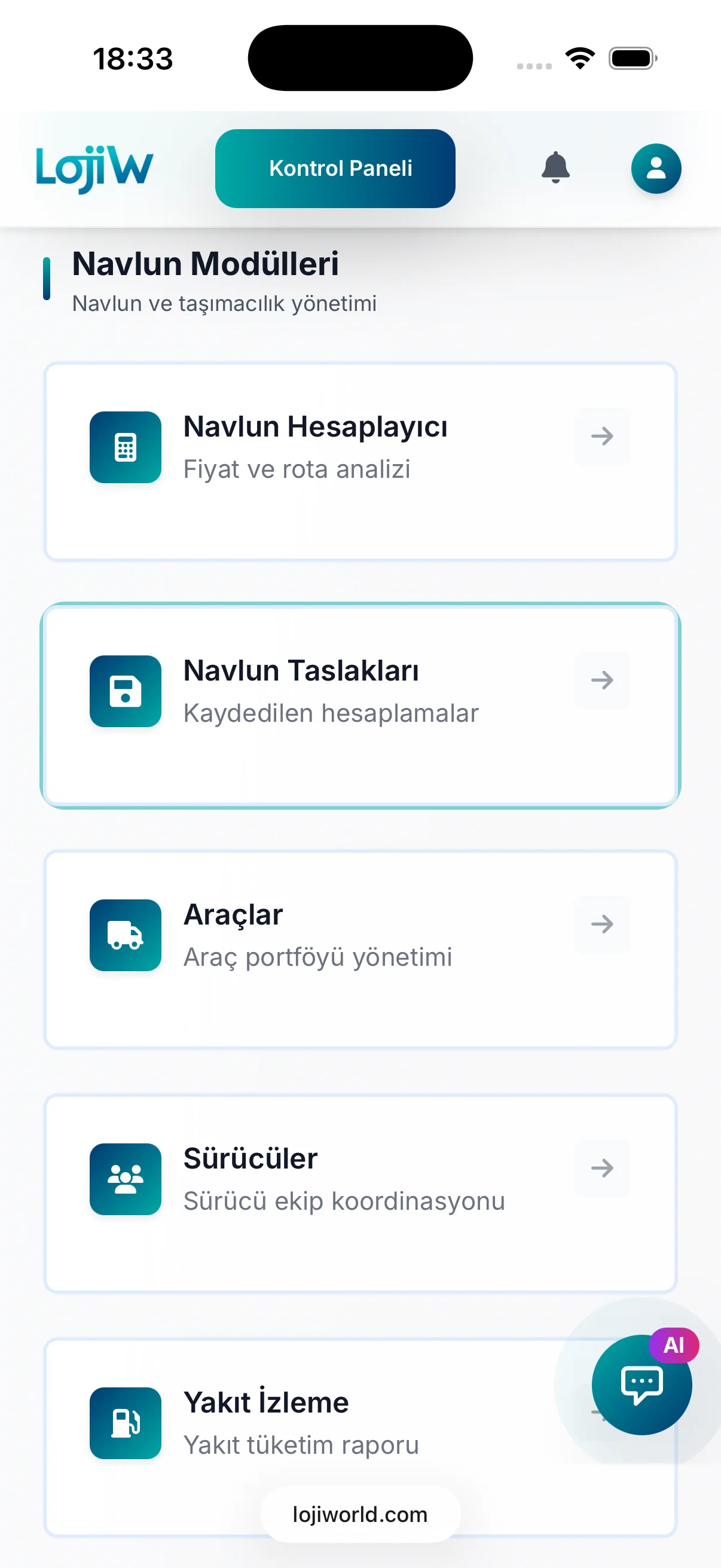Select the Kontrol Paneli tab
721x1568 pixels.
tap(335, 168)
